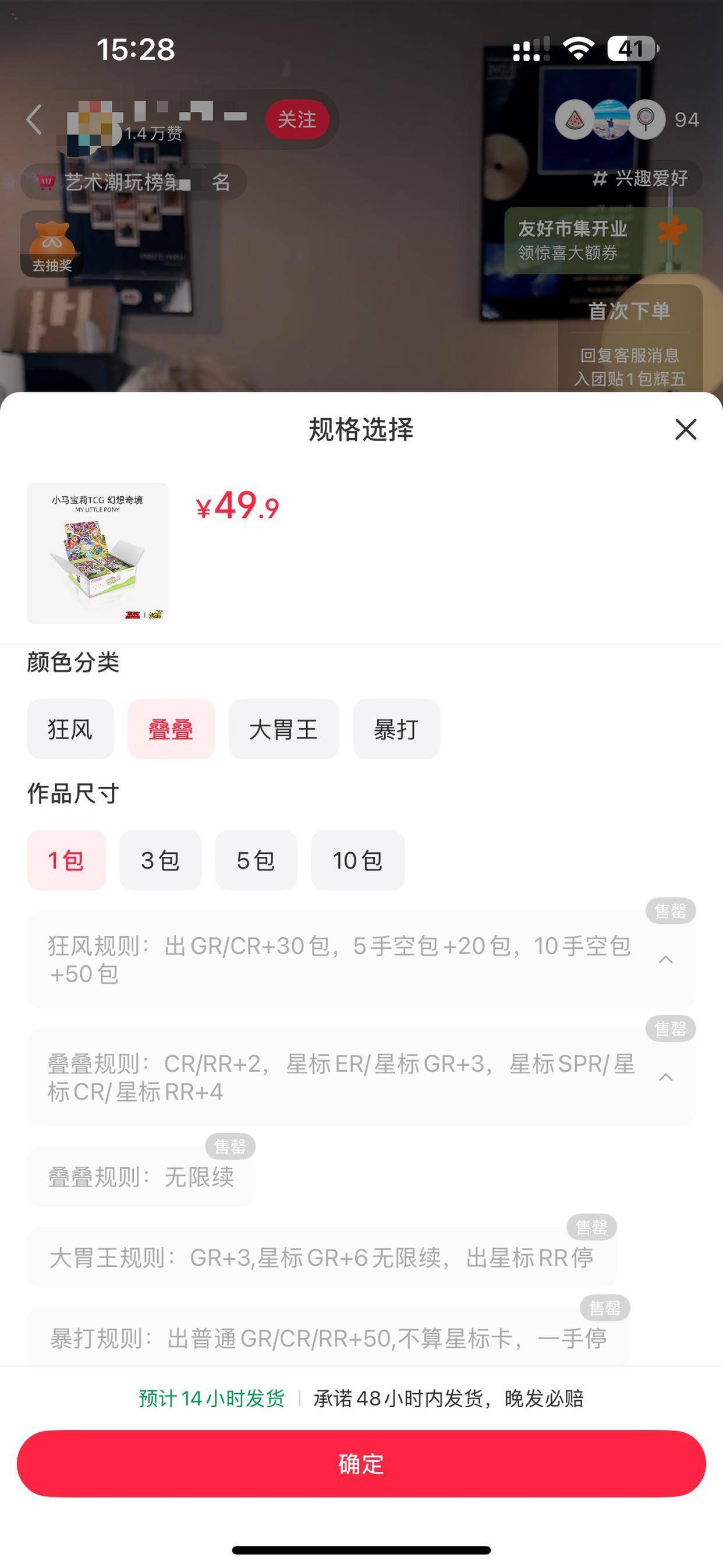Select the 狂风 color option
This screenshot has width=723, height=1568.
[70, 729]
